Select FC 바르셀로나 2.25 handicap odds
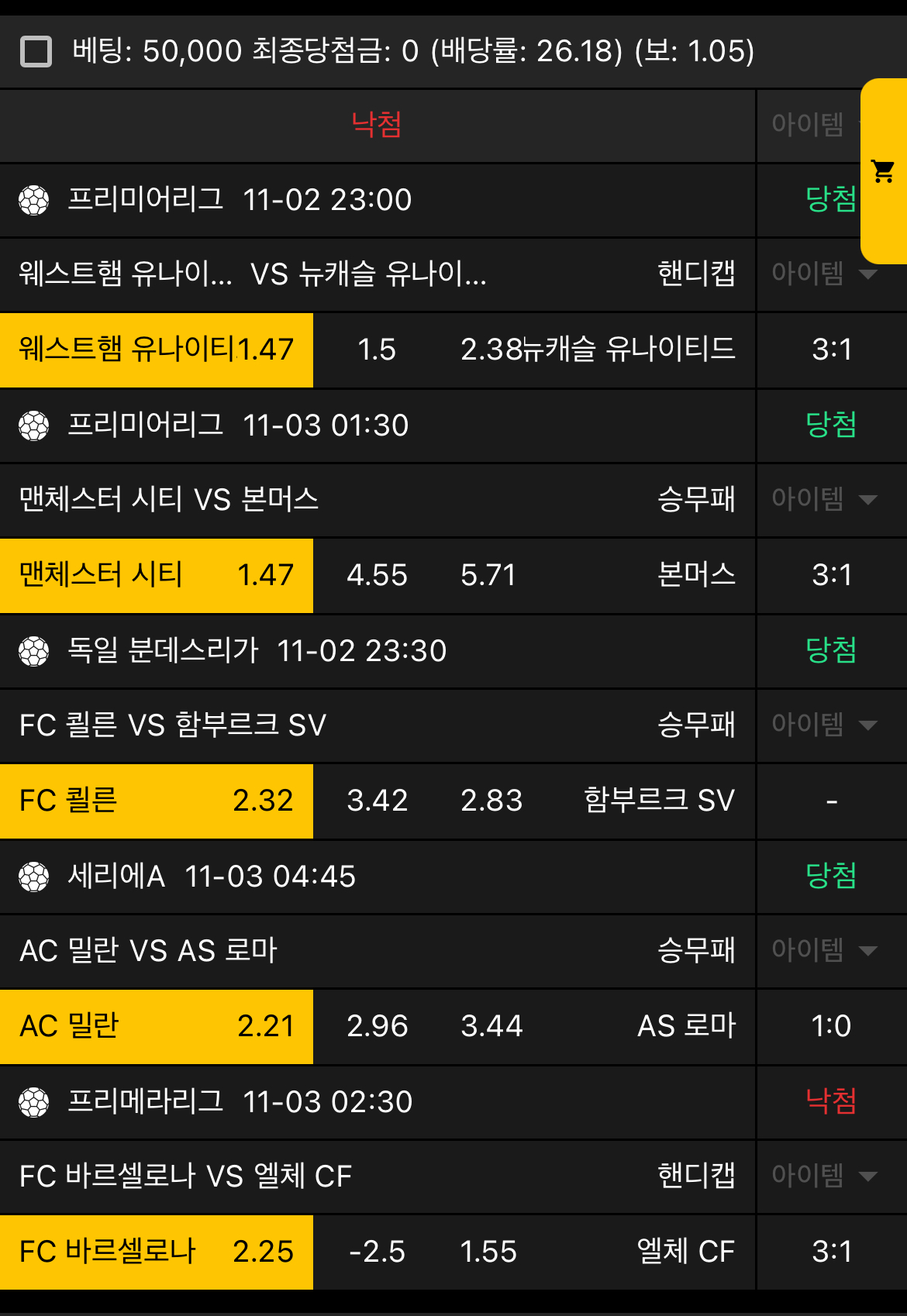 [x=155, y=1252]
